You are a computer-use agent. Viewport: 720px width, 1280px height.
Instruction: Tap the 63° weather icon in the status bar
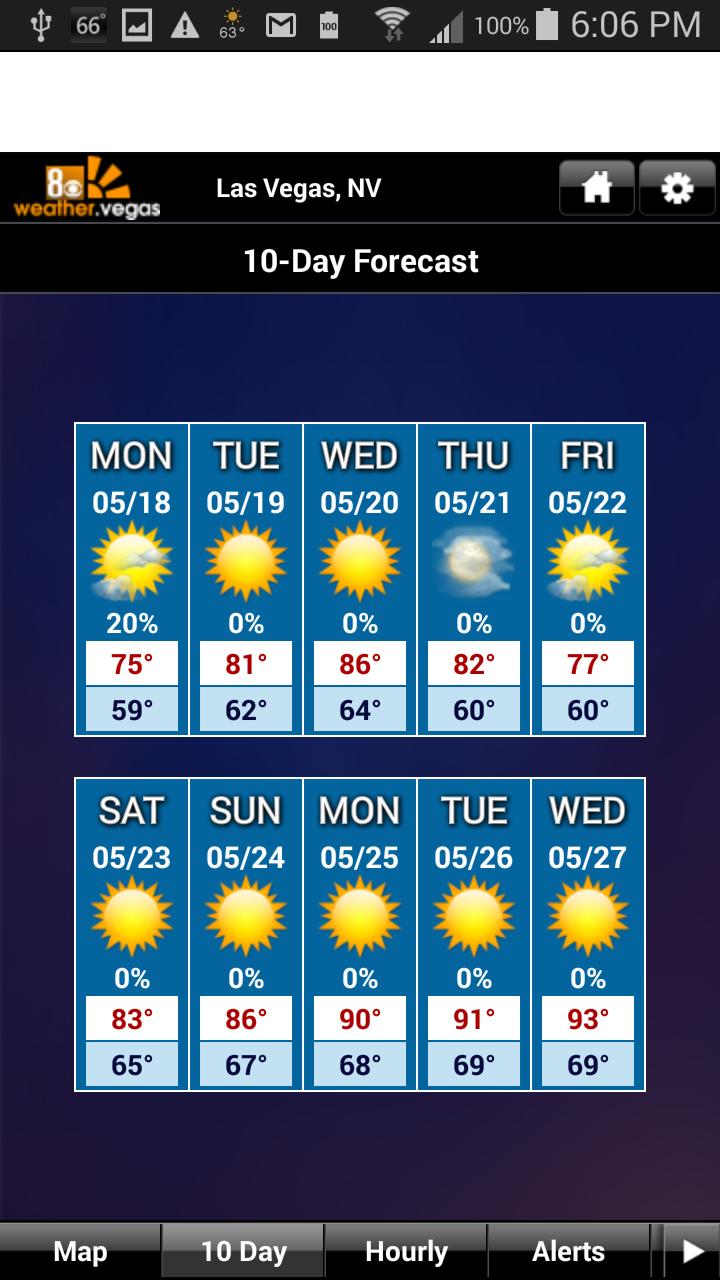click(230, 25)
